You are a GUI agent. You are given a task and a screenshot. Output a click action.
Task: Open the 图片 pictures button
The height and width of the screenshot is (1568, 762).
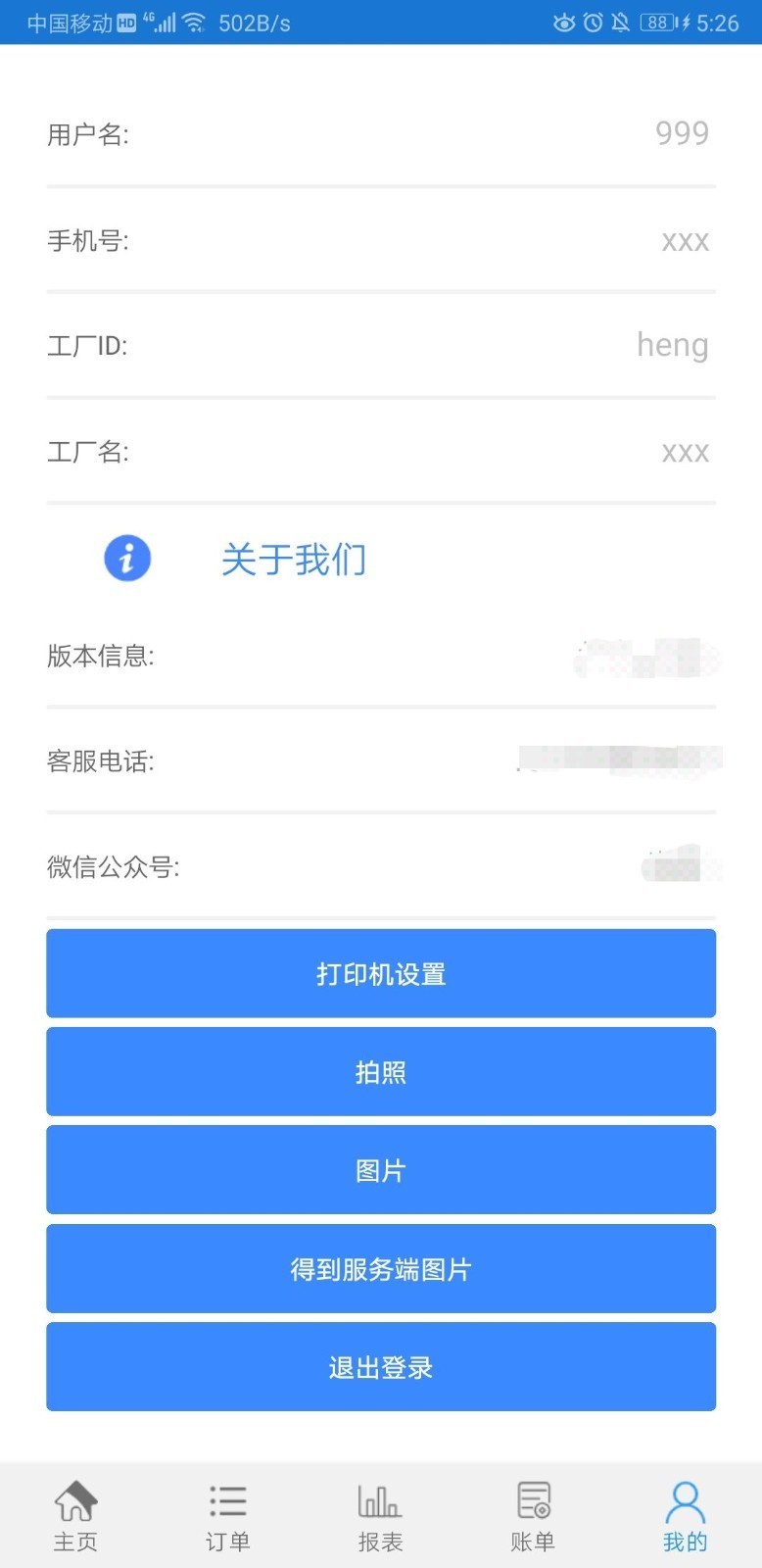[381, 1169]
